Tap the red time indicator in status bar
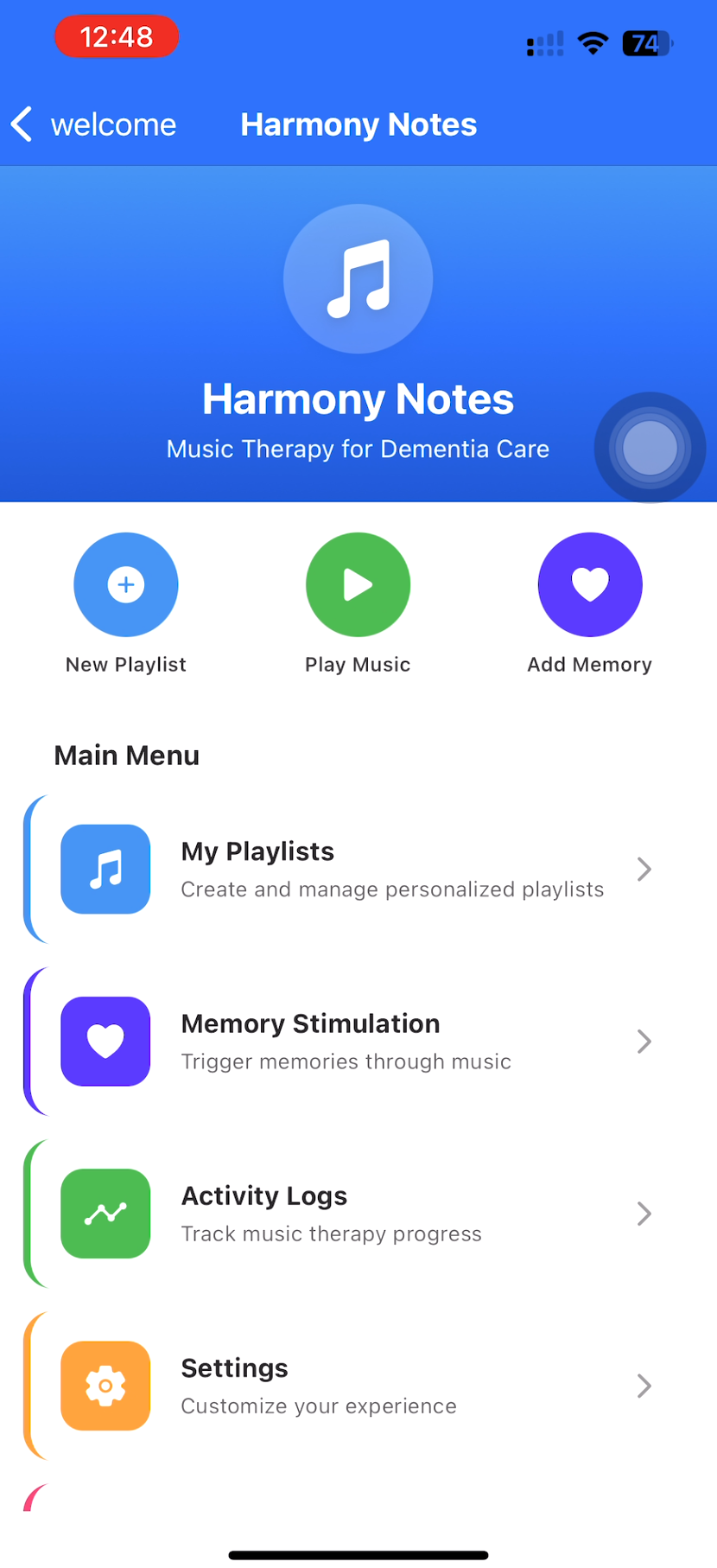Image resolution: width=717 pixels, height=1568 pixels. point(117,36)
